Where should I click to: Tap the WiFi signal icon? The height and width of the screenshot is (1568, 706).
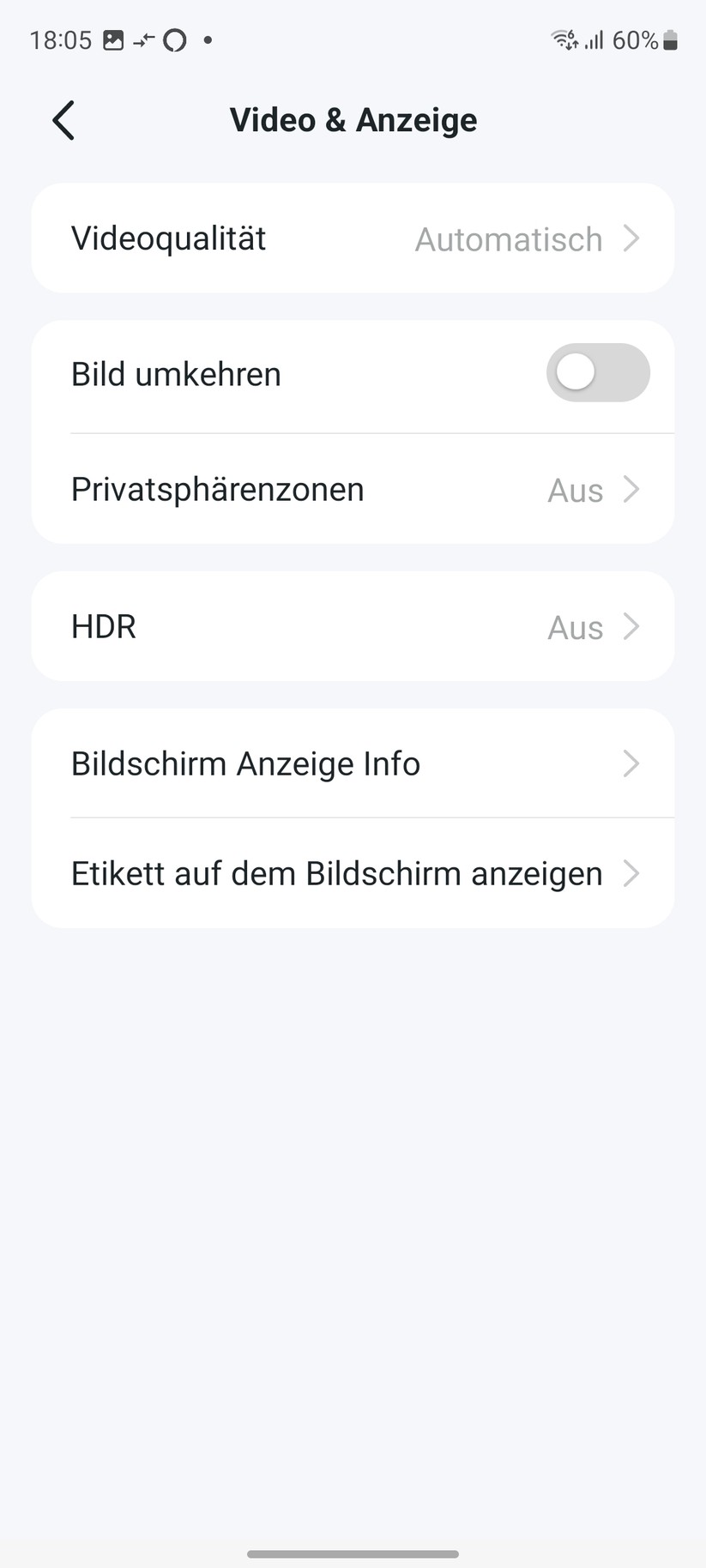click(x=562, y=39)
